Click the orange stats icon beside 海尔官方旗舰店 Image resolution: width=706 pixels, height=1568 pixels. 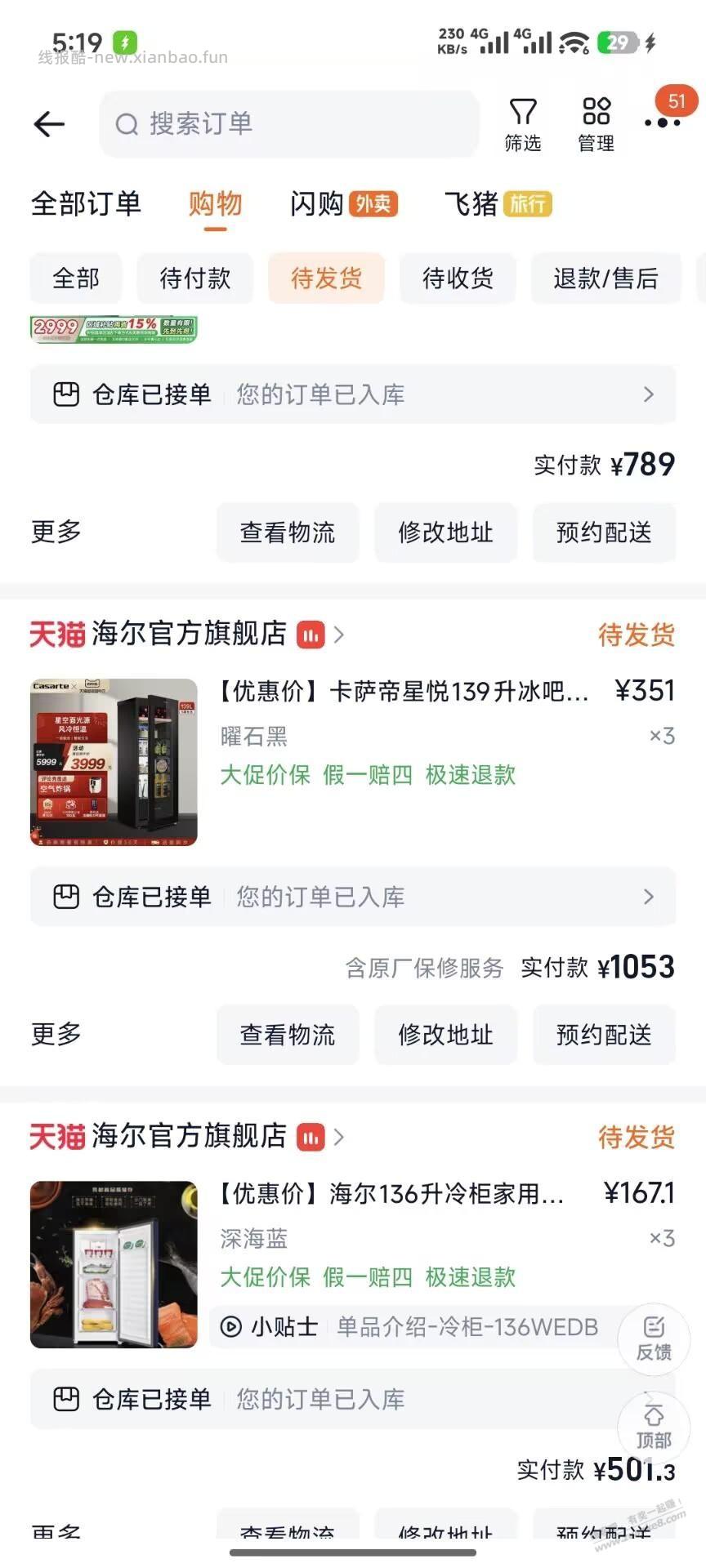click(x=311, y=634)
